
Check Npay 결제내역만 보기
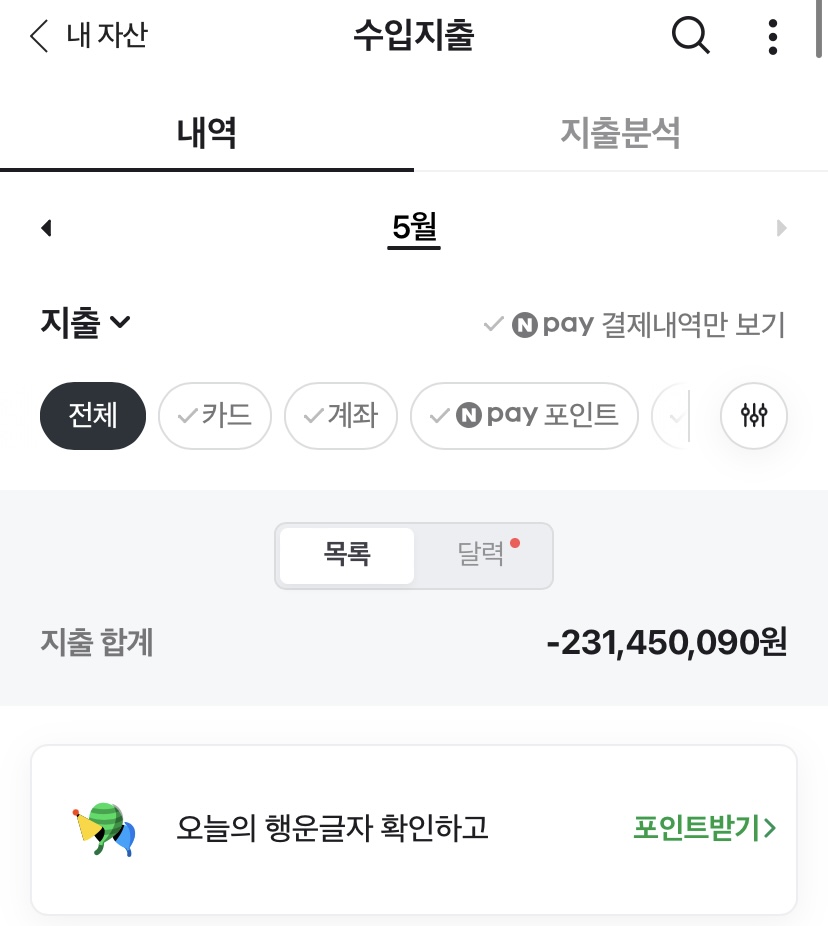634,325
